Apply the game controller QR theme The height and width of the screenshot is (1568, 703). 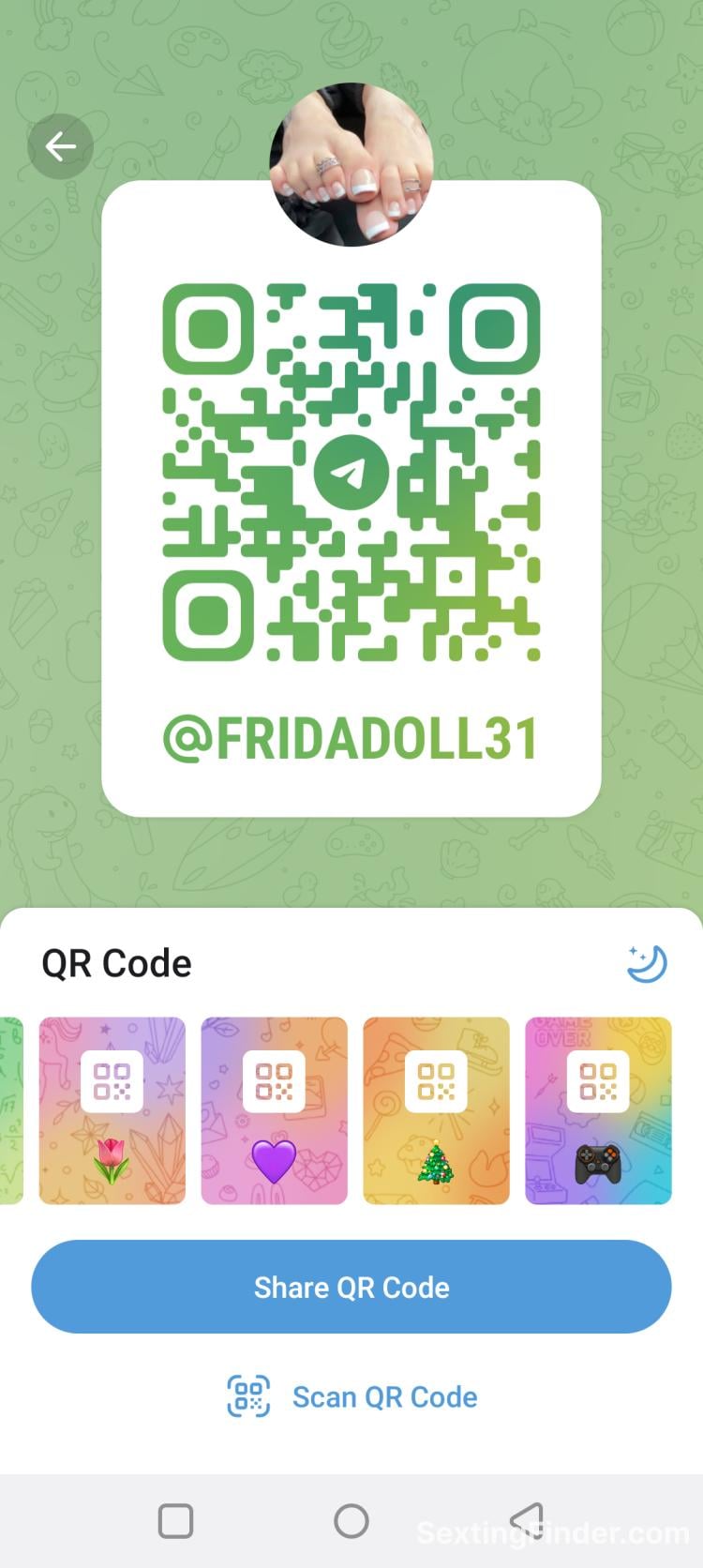(x=598, y=1110)
